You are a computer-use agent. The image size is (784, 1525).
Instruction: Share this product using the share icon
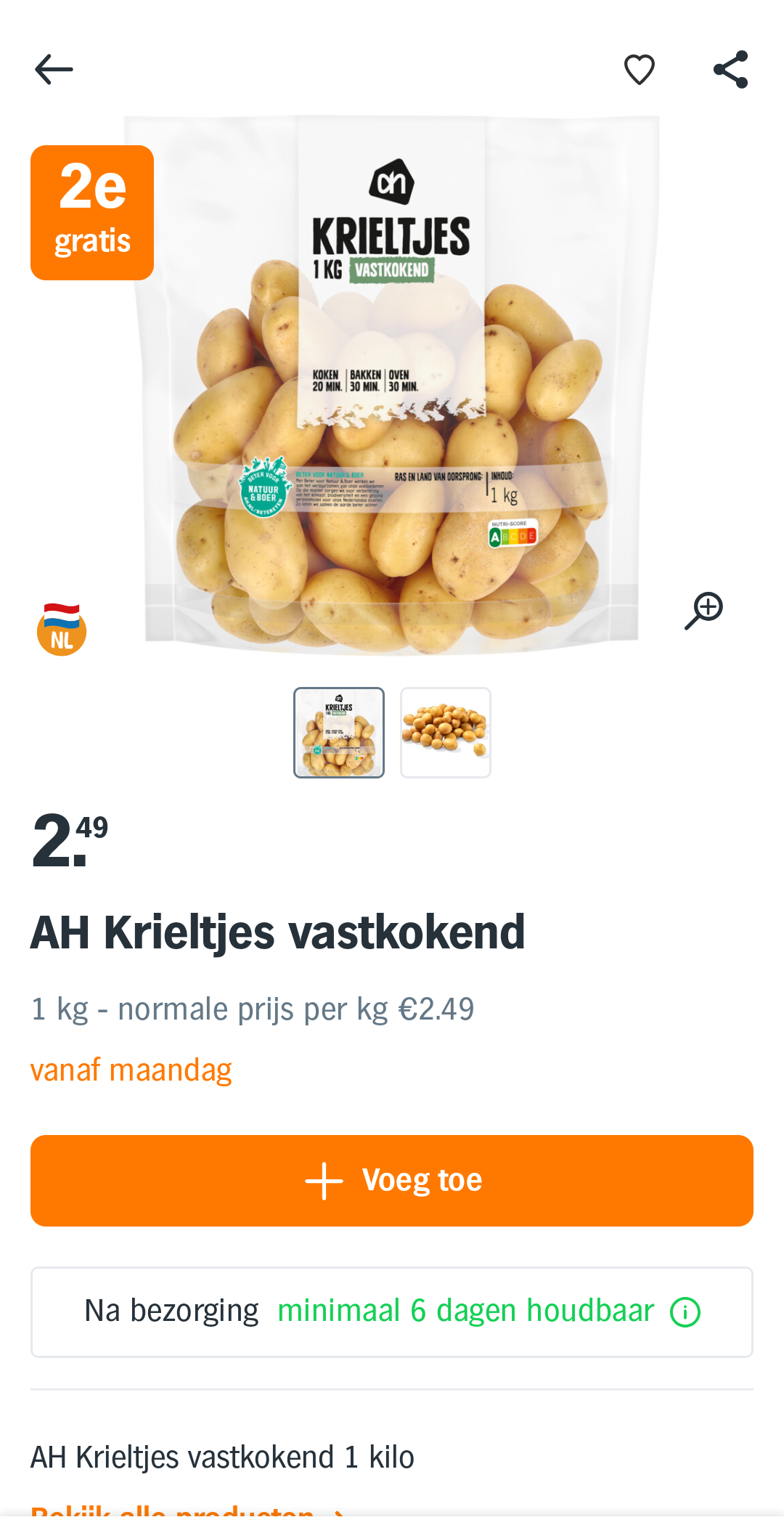(x=732, y=69)
